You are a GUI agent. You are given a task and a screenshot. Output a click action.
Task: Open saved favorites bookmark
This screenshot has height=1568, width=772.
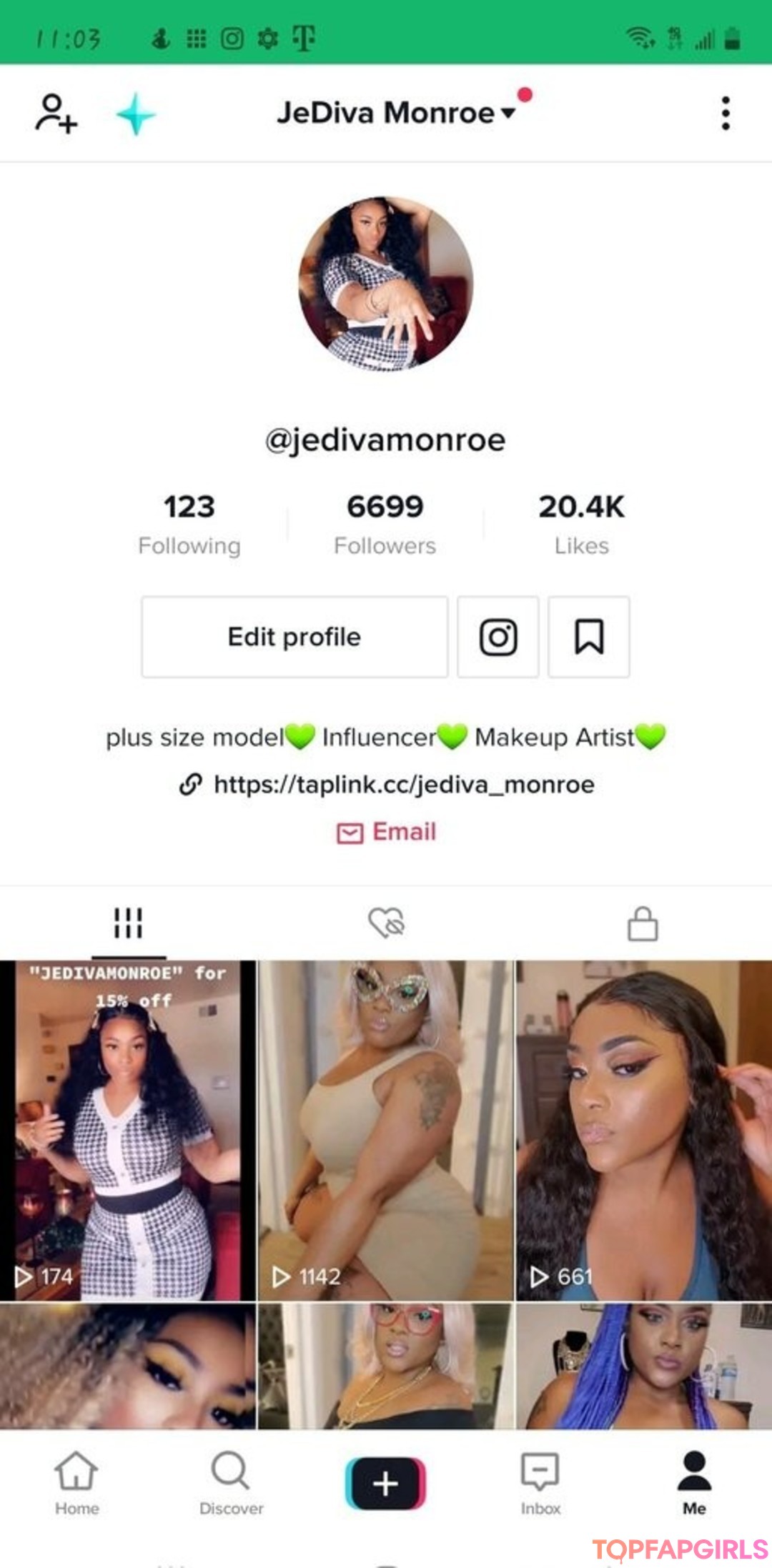click(589, 637)
